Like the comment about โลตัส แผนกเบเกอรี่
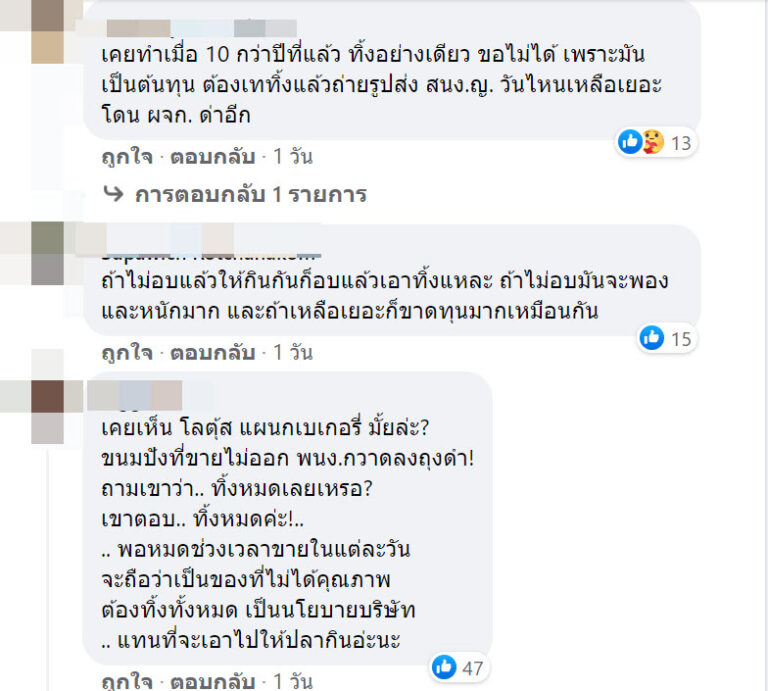768x691 pixels. (124, 681)
